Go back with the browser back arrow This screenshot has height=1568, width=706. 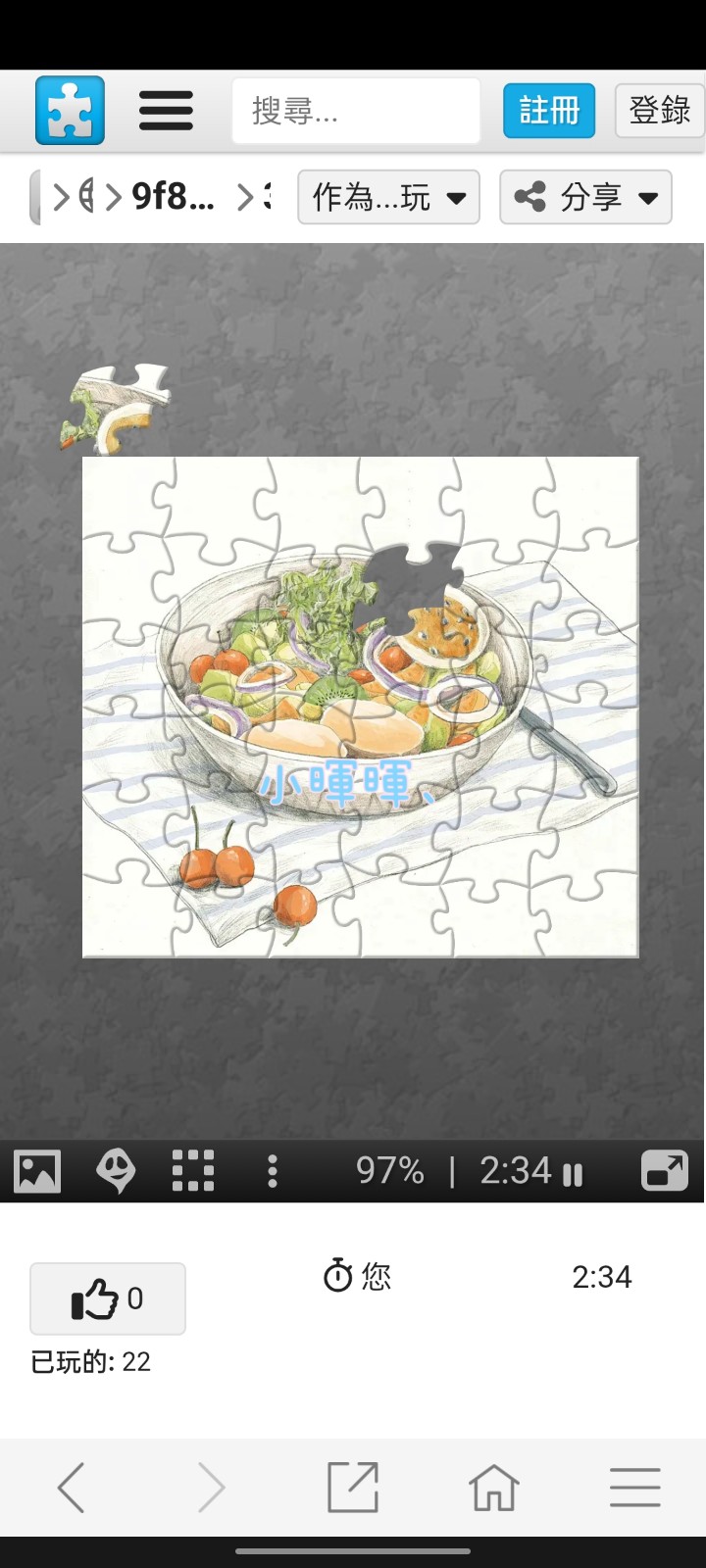71,1488
